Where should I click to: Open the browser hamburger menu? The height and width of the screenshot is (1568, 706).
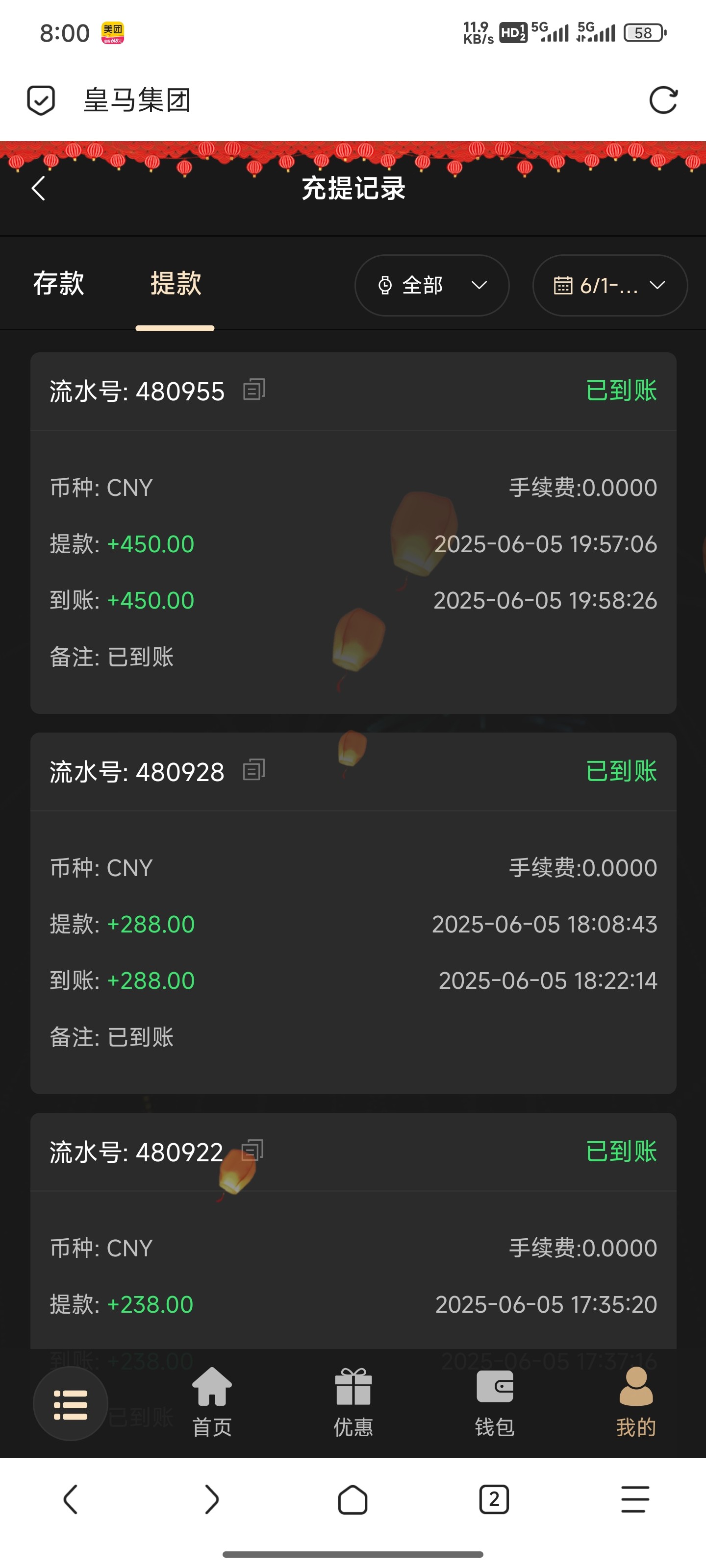tap(635, 1499)
